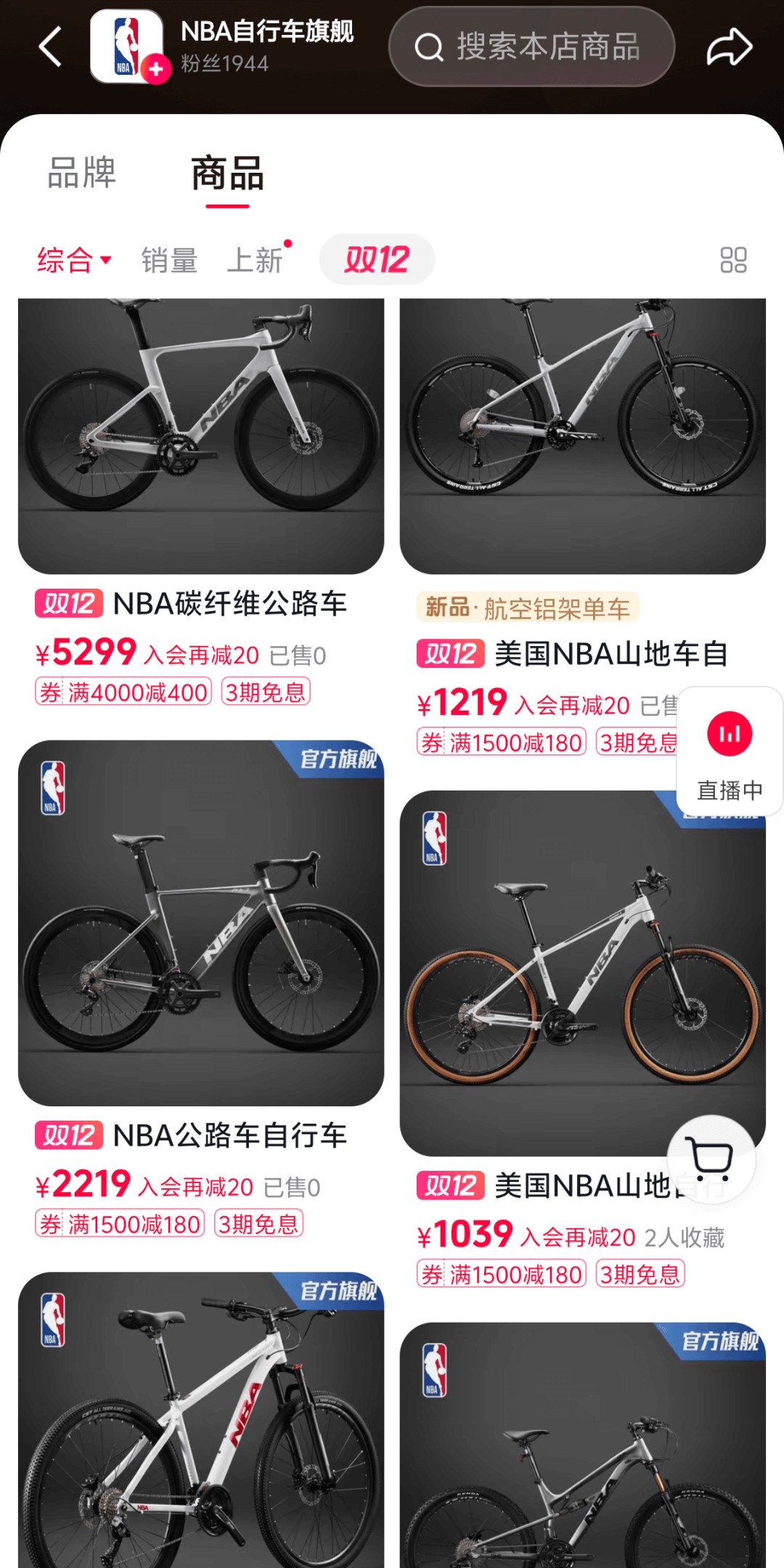
Task: Claim the 满4000减400 coupon
Action: pos(122,693)
